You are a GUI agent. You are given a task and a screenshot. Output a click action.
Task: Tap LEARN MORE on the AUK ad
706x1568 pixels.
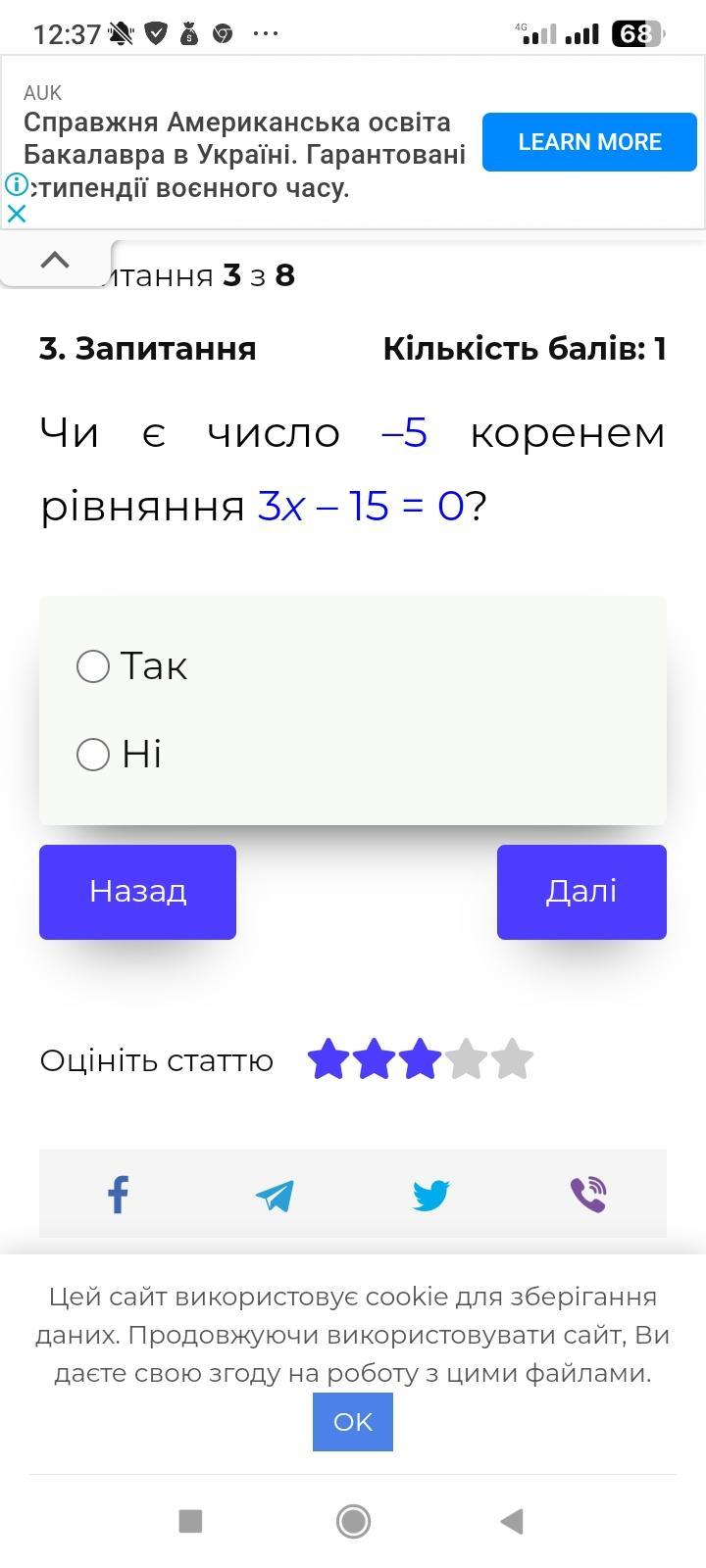(x=589, y=142)
